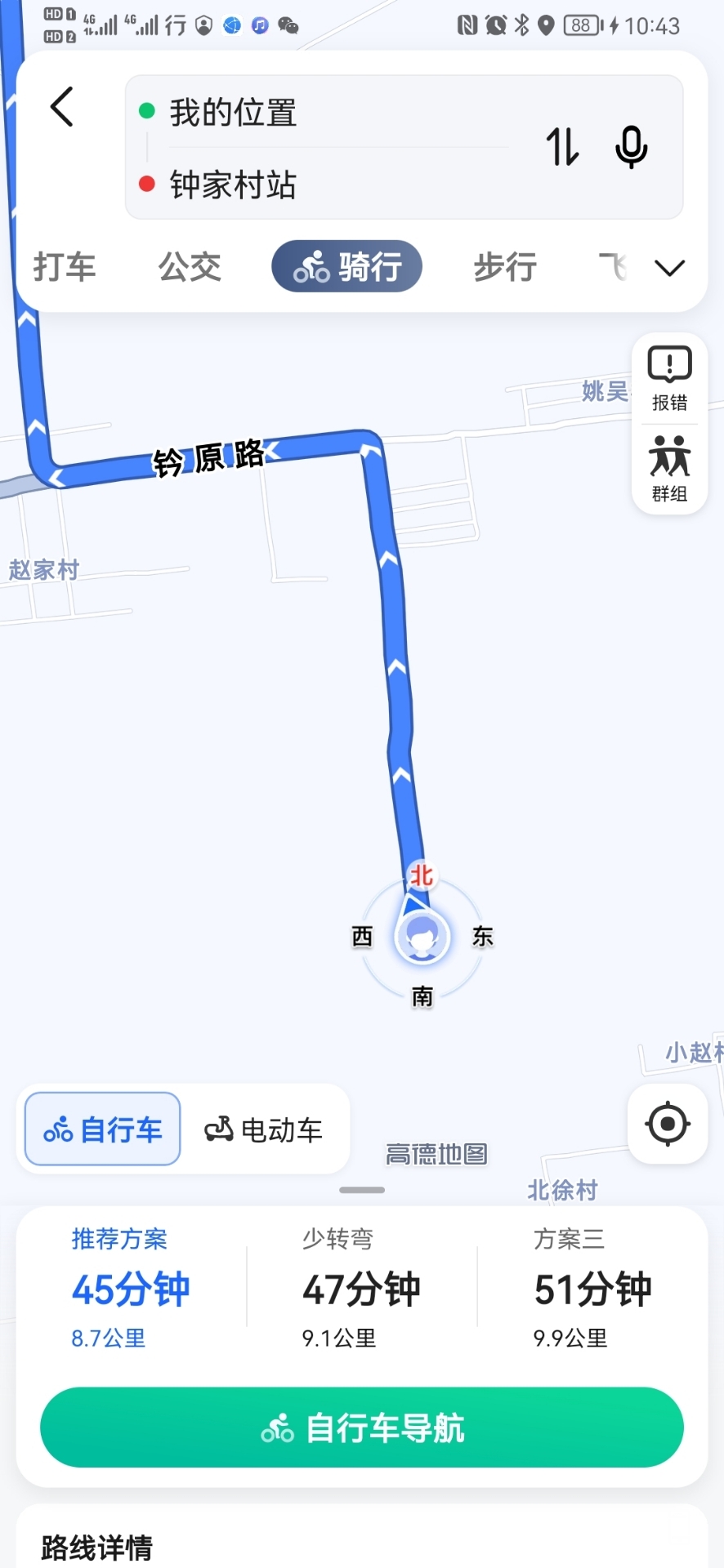Open the 群组 group feature
The image size is (724, 1568).
click(669, 469)
